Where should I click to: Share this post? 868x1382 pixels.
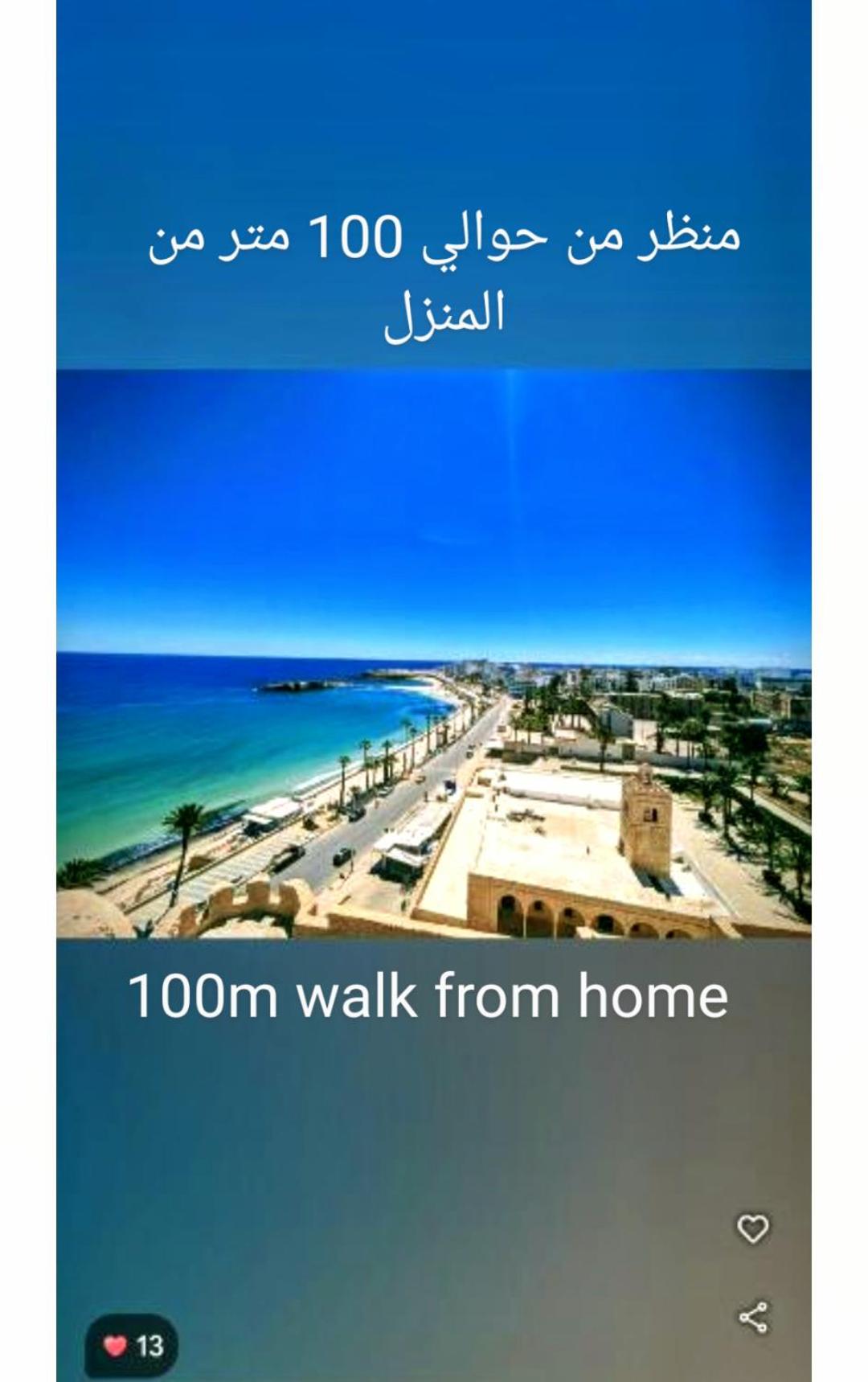pyautogui.click(x=753, y=1317)
